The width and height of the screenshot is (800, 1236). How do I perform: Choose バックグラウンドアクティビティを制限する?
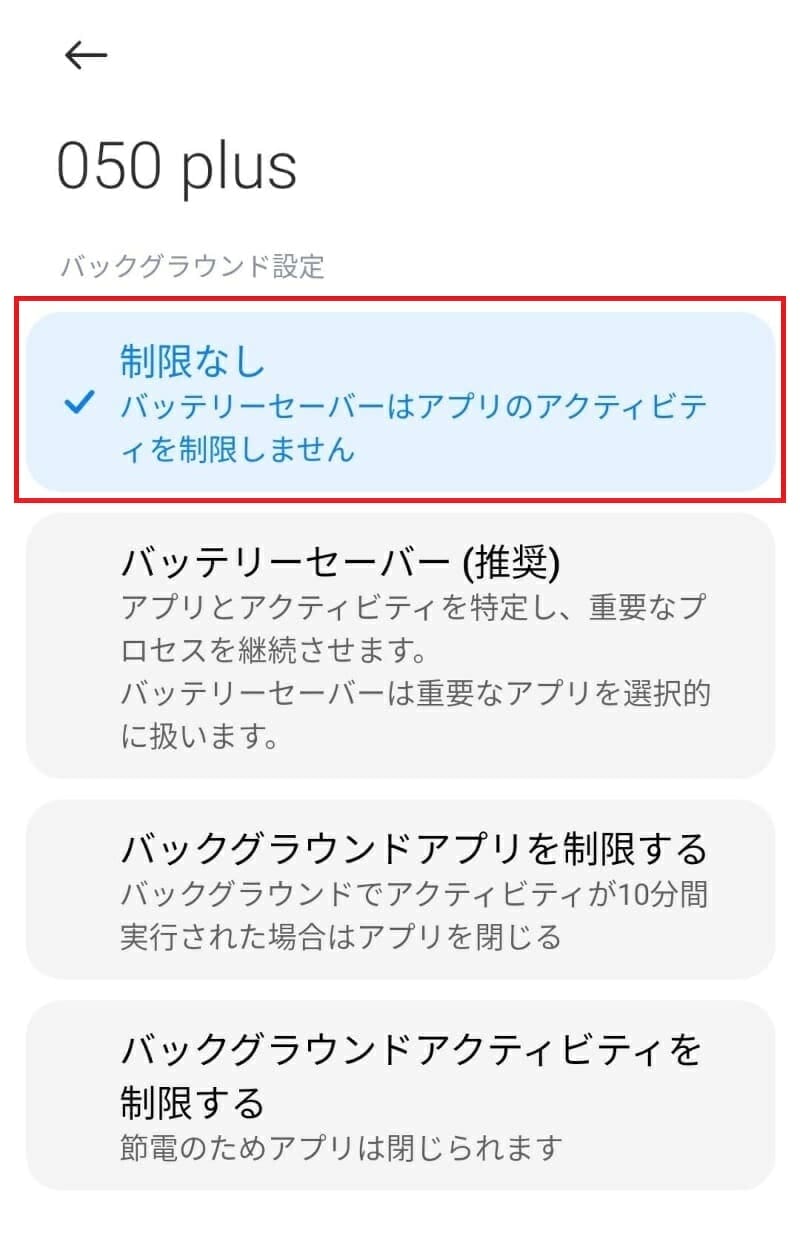(400, 1095)
